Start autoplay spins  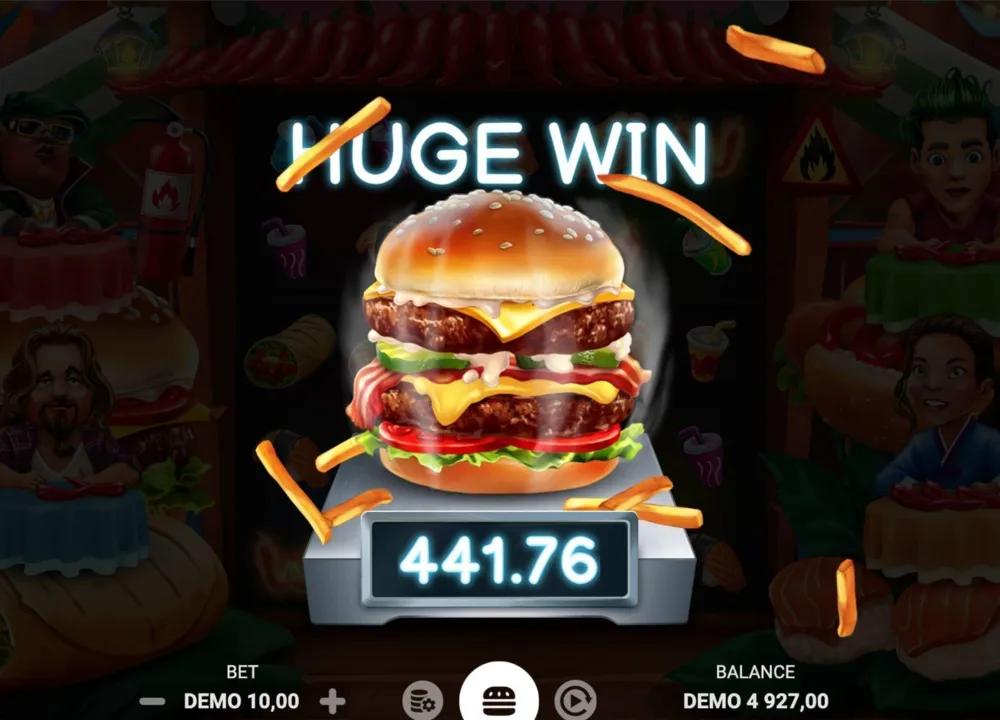tap(575, 701)
